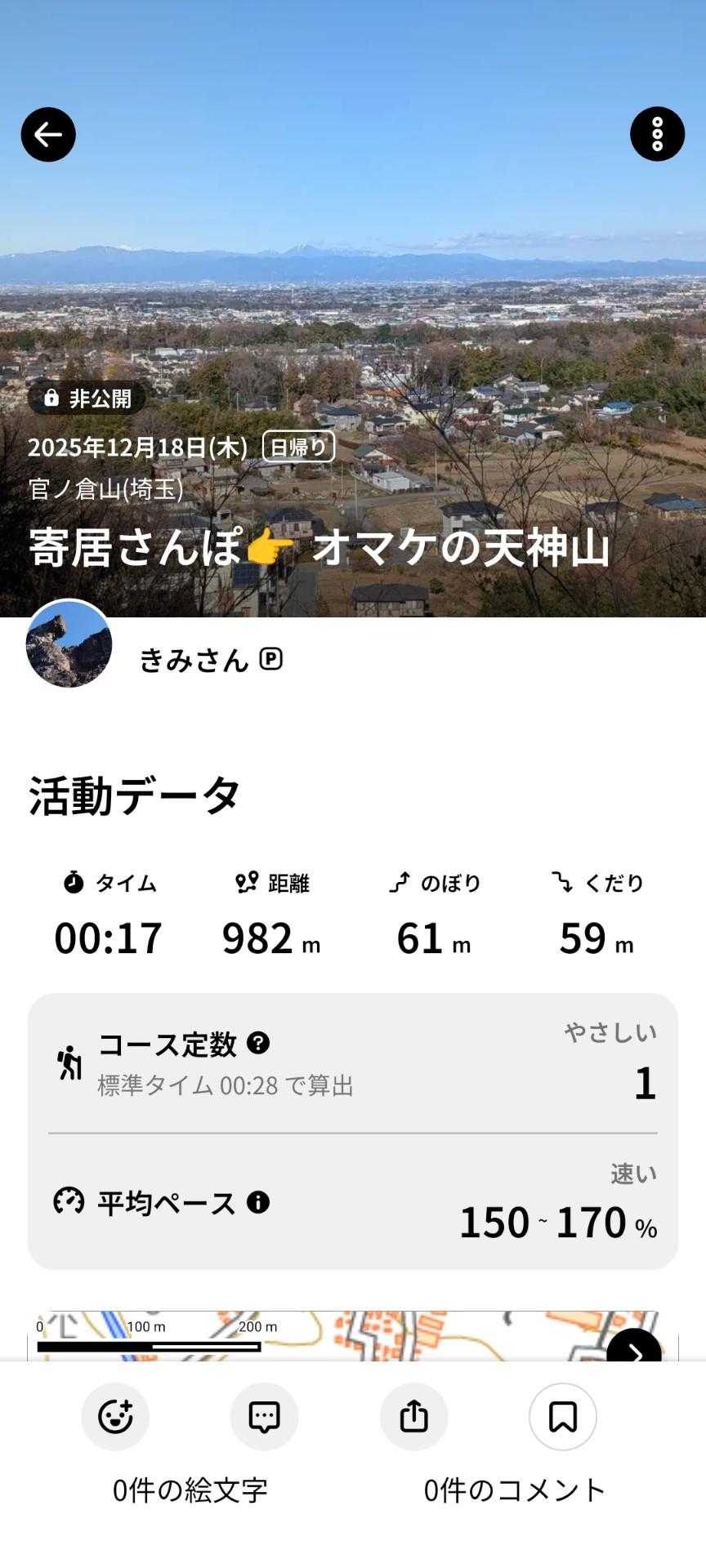Bookmark this activity
Screen dimensions: 706x1568
coord(562,1417)
